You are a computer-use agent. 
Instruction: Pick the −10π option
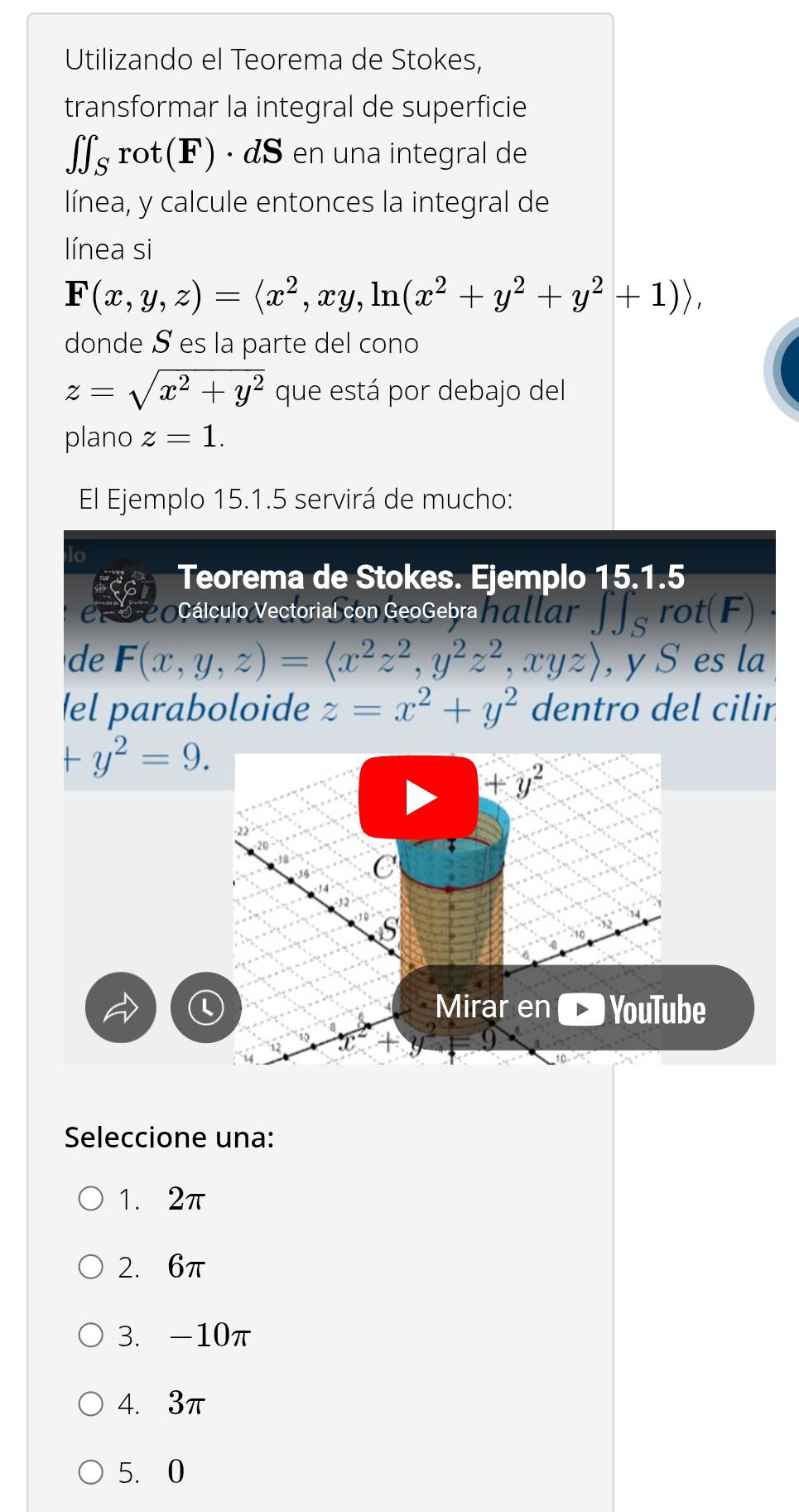tap(91, 1335)
